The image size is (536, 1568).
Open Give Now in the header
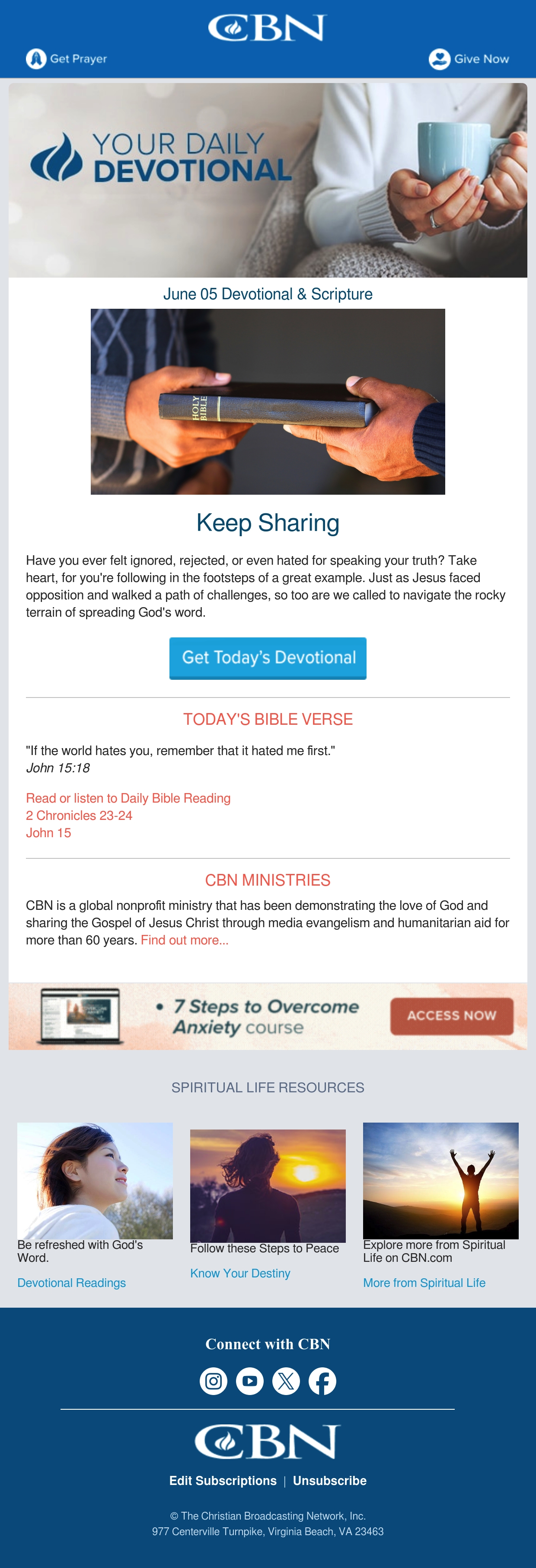click(x=469, y=59)
